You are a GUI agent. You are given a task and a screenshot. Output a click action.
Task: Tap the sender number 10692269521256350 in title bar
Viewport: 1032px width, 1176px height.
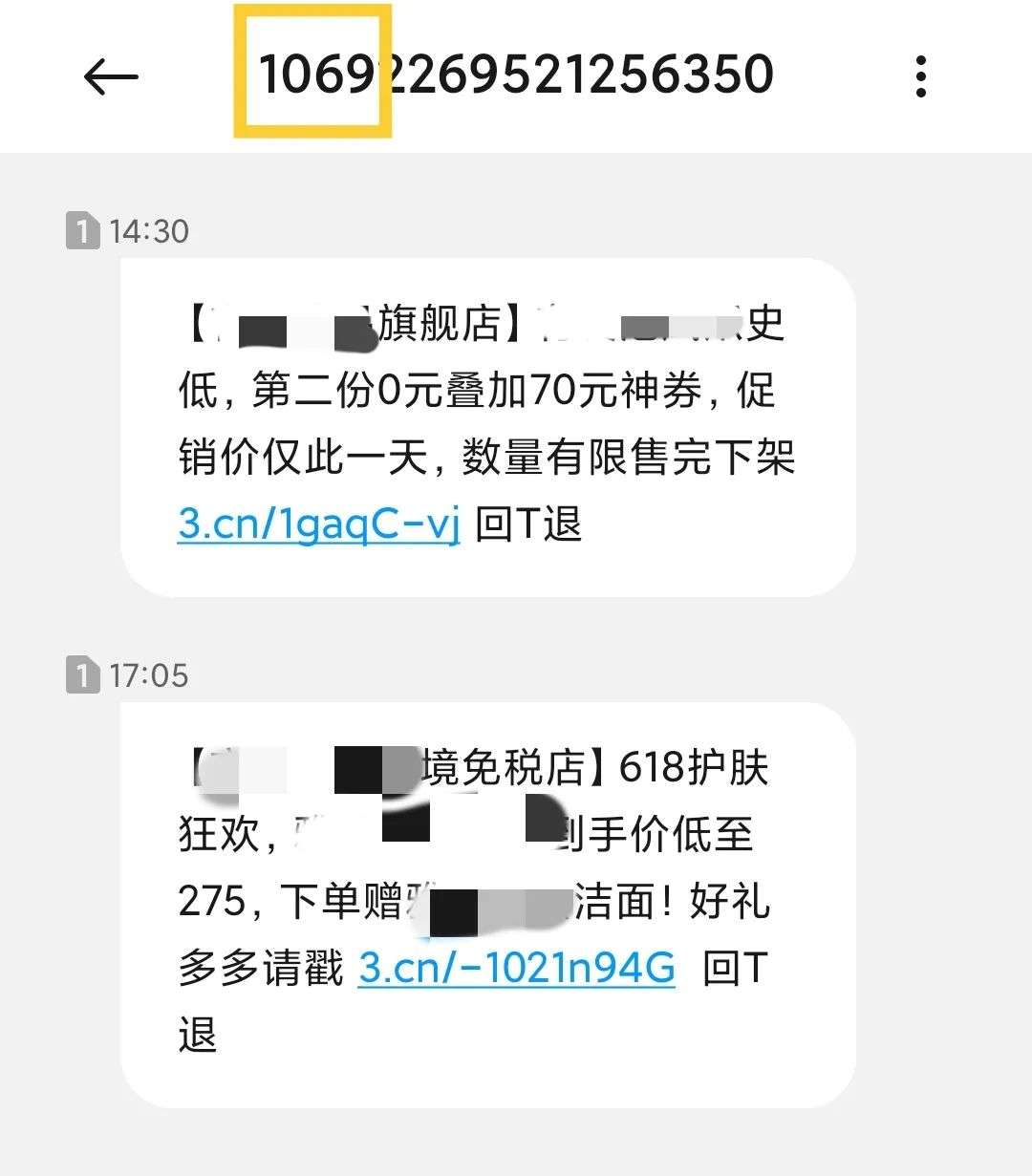(516, 76)
